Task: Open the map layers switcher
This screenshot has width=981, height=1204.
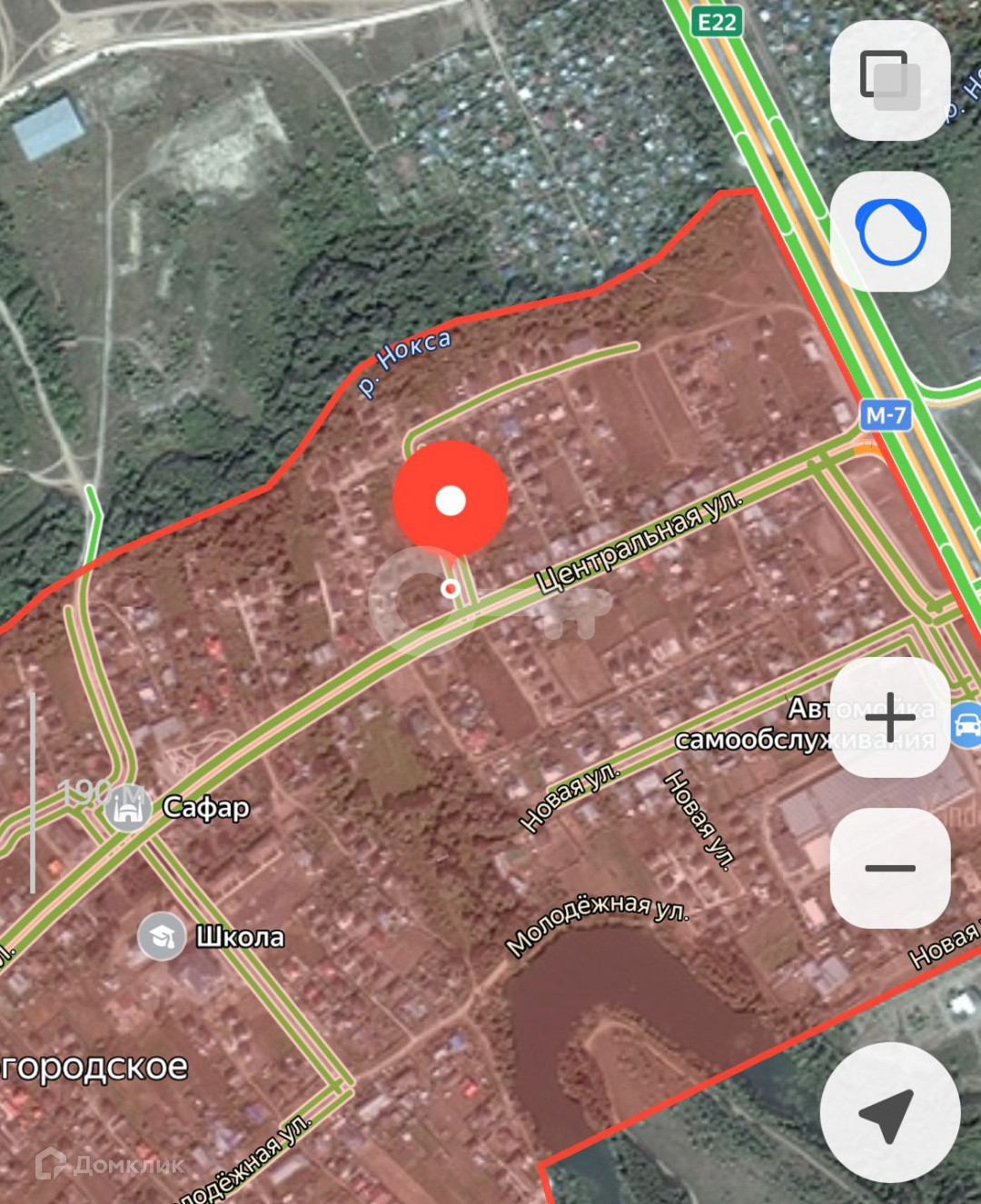Action: [889, 80]
